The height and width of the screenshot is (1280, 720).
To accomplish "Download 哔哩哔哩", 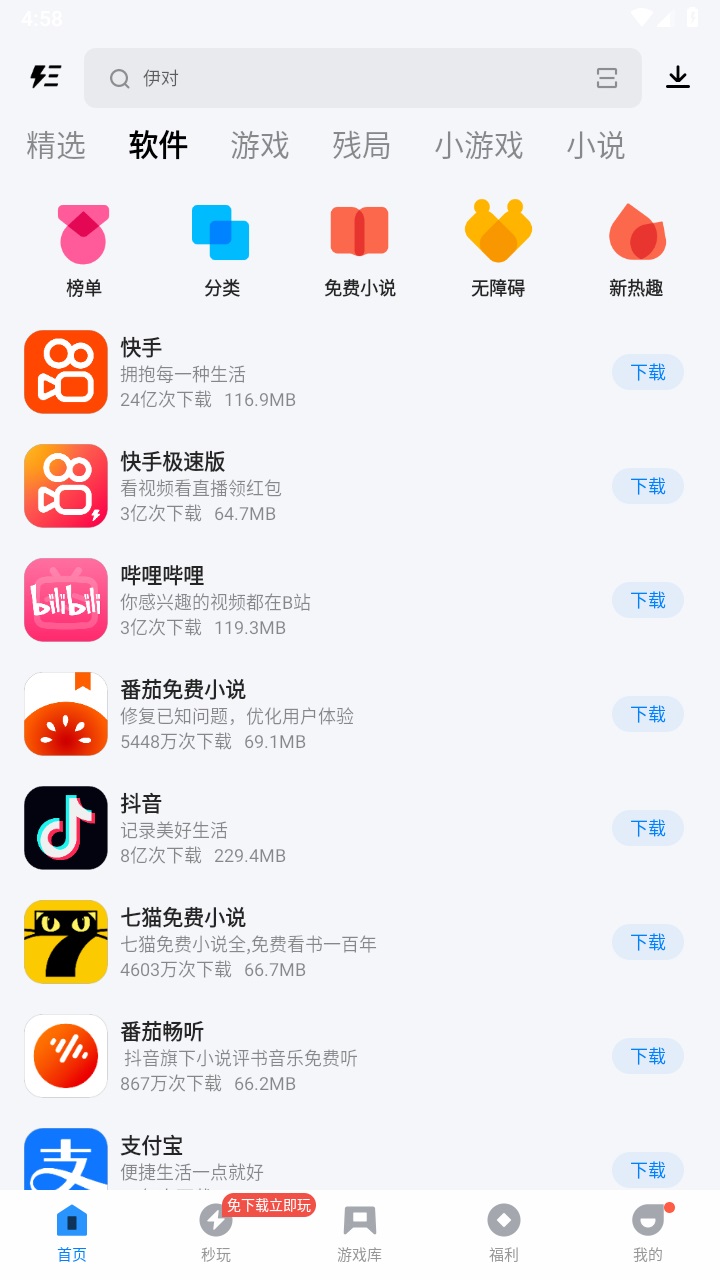I will point(648,600).
